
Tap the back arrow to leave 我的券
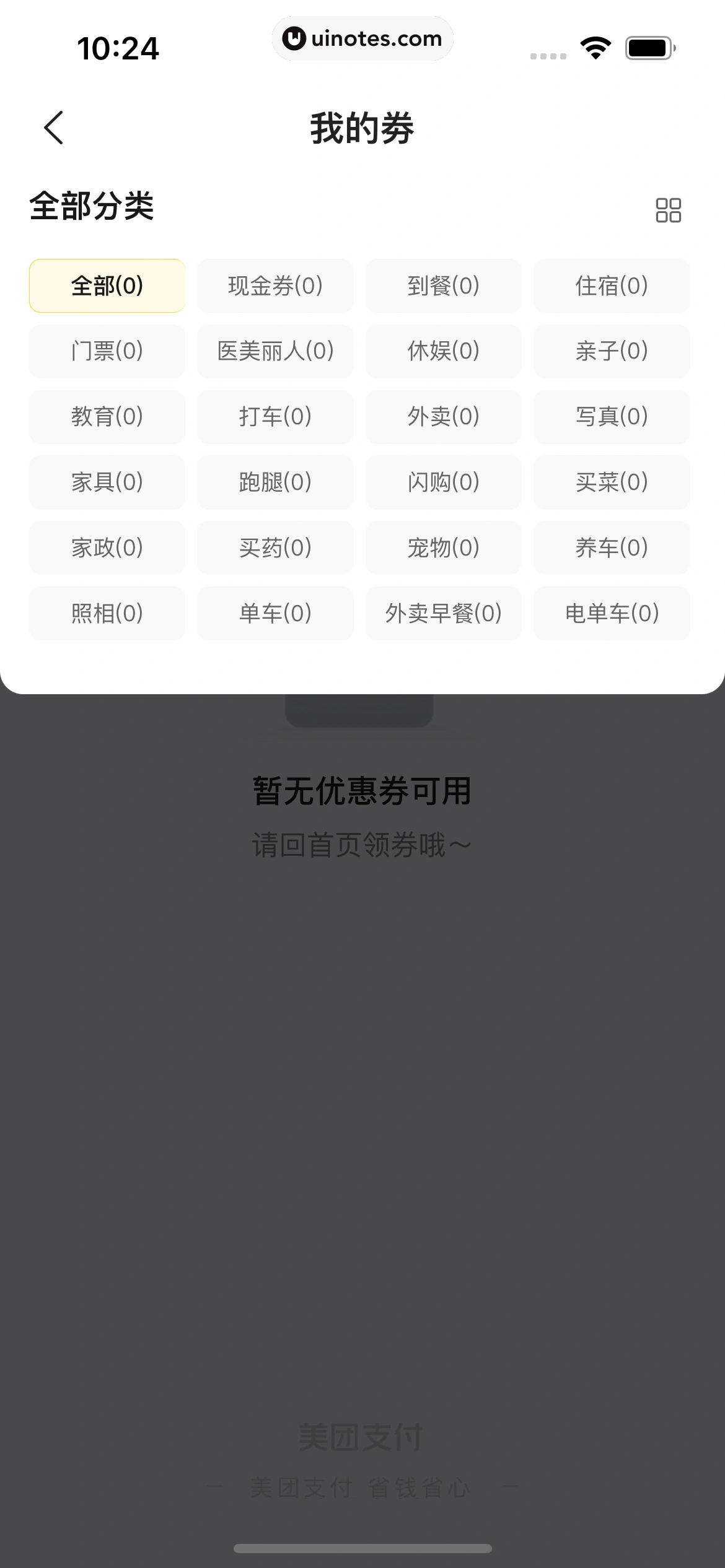tap(53, 127)
